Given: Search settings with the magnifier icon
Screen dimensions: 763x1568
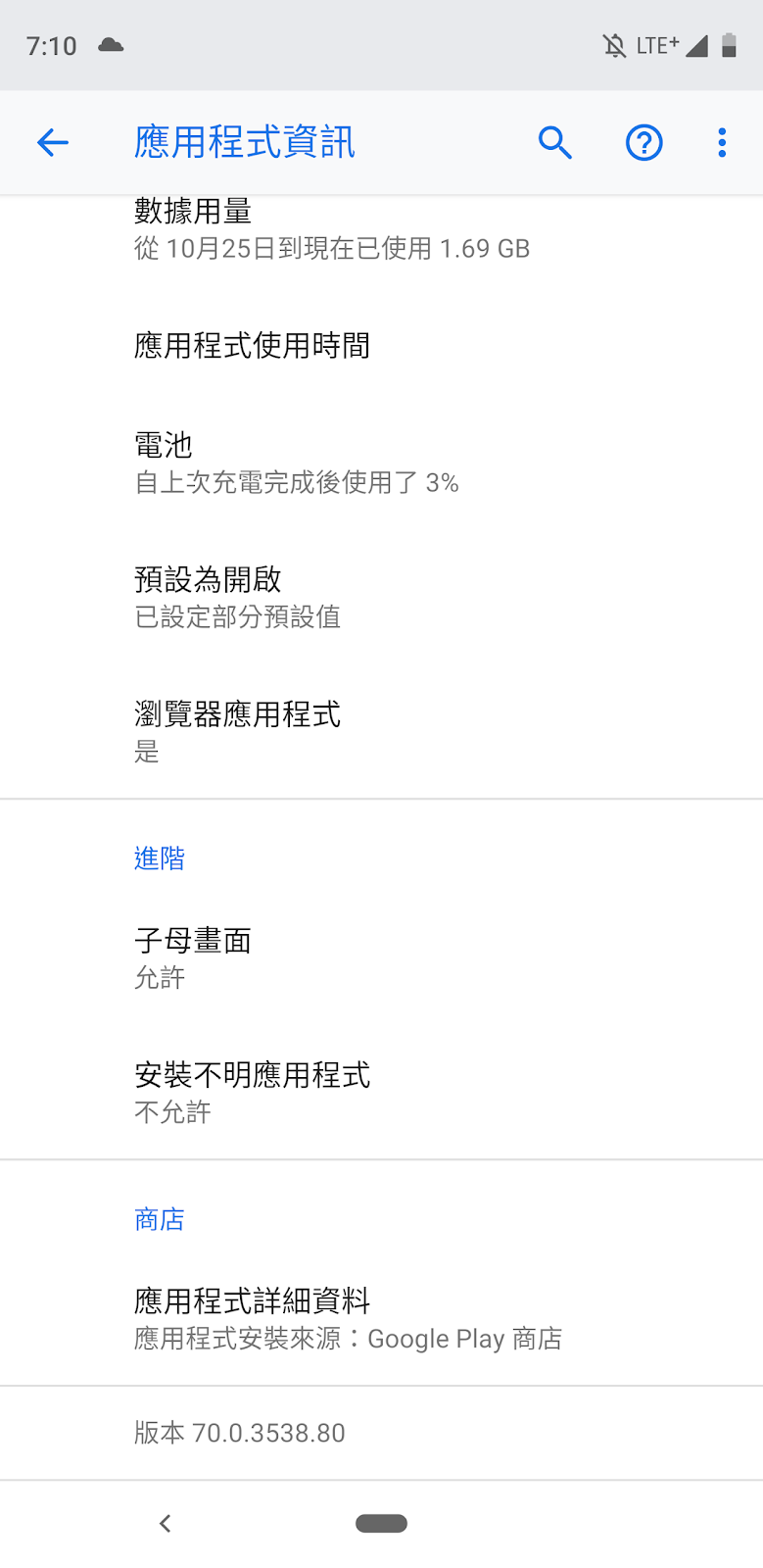Looking at the screenshot, I should (554, 143).
